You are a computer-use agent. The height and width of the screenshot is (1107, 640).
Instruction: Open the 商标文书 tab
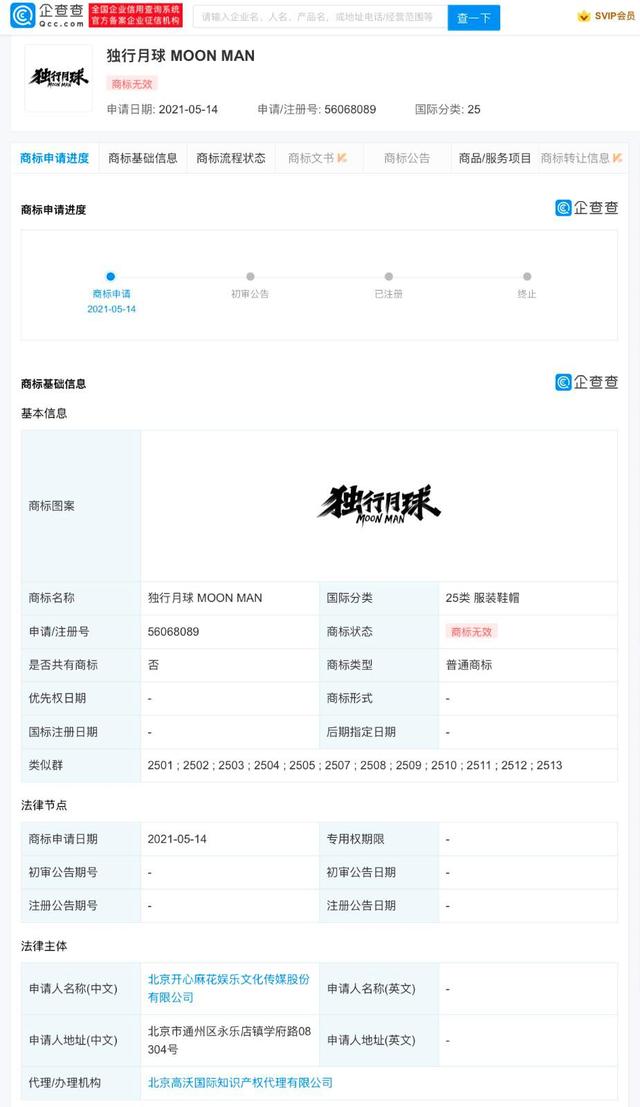(x=316, y=158)
